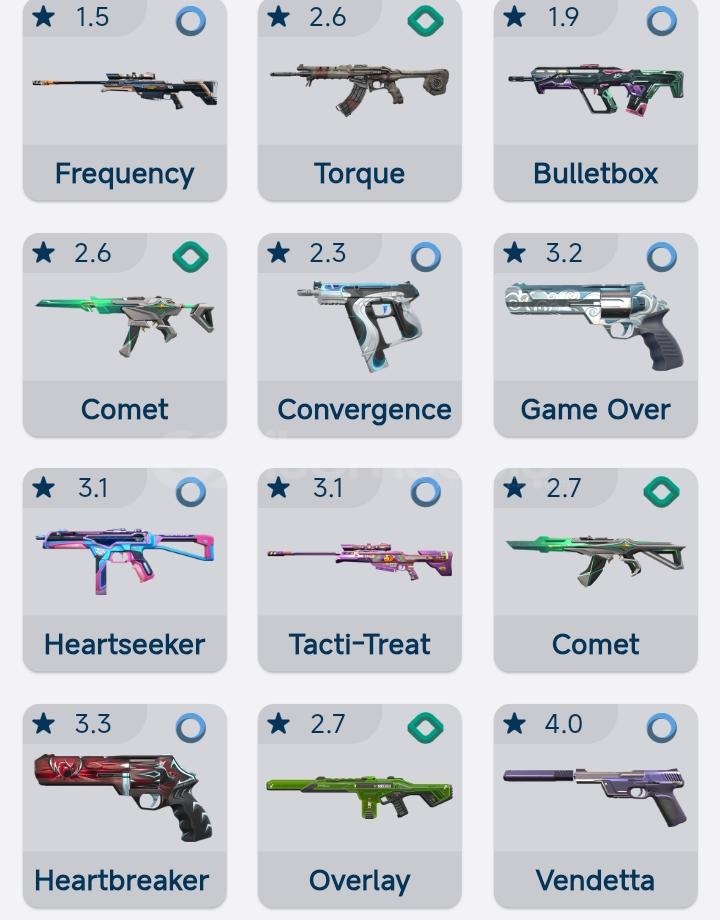View the Vendetta skin card

coord(595,806)
